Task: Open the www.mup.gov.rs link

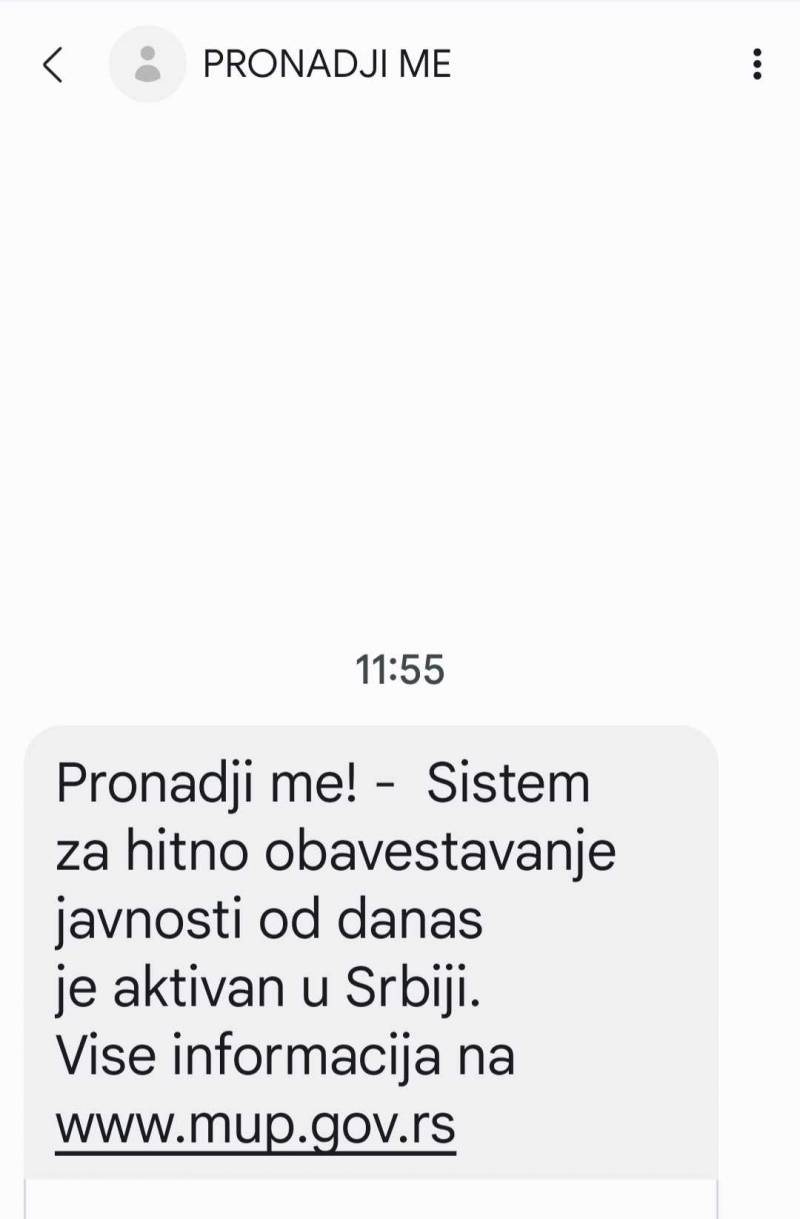Action: coord(256,1126)
